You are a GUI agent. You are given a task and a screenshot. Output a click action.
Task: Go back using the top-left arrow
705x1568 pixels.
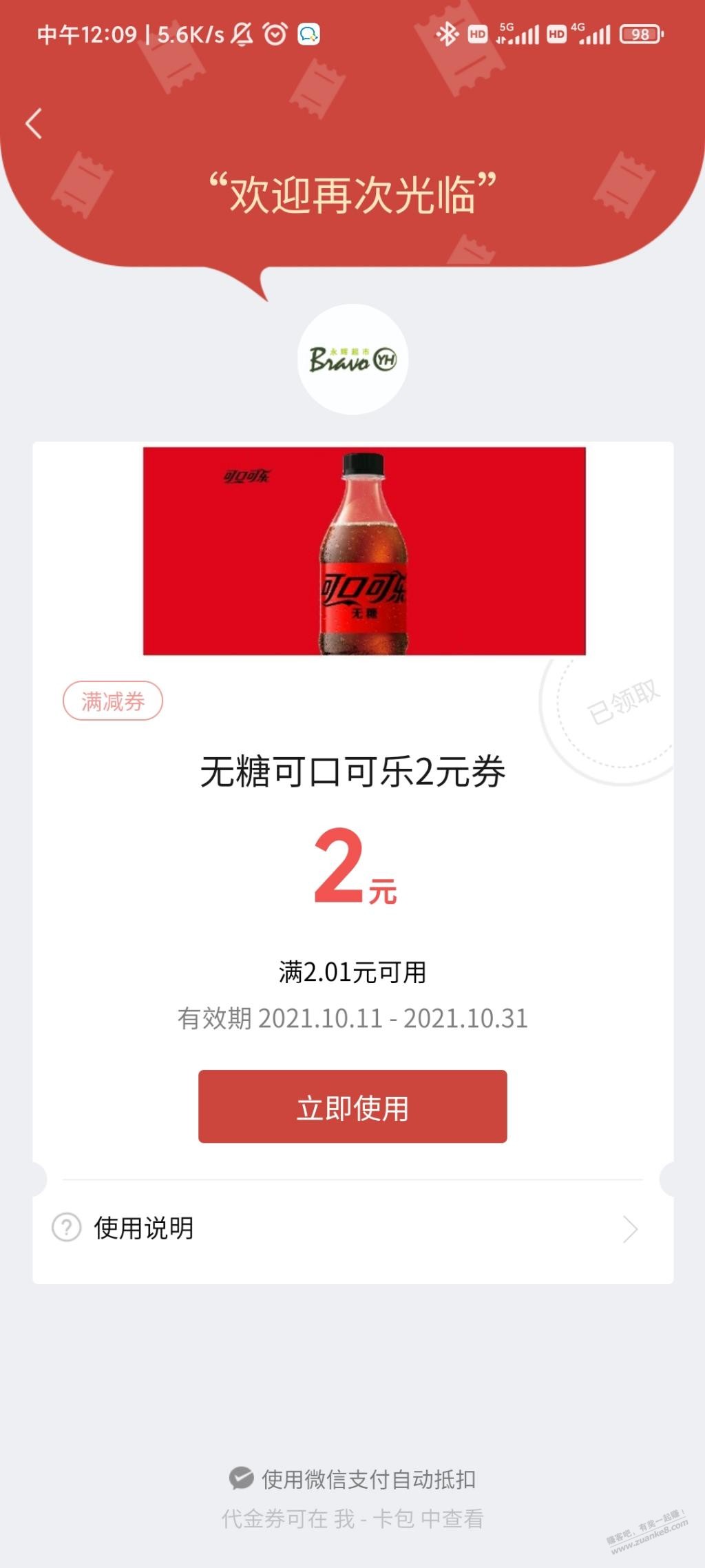pos(34,124)
